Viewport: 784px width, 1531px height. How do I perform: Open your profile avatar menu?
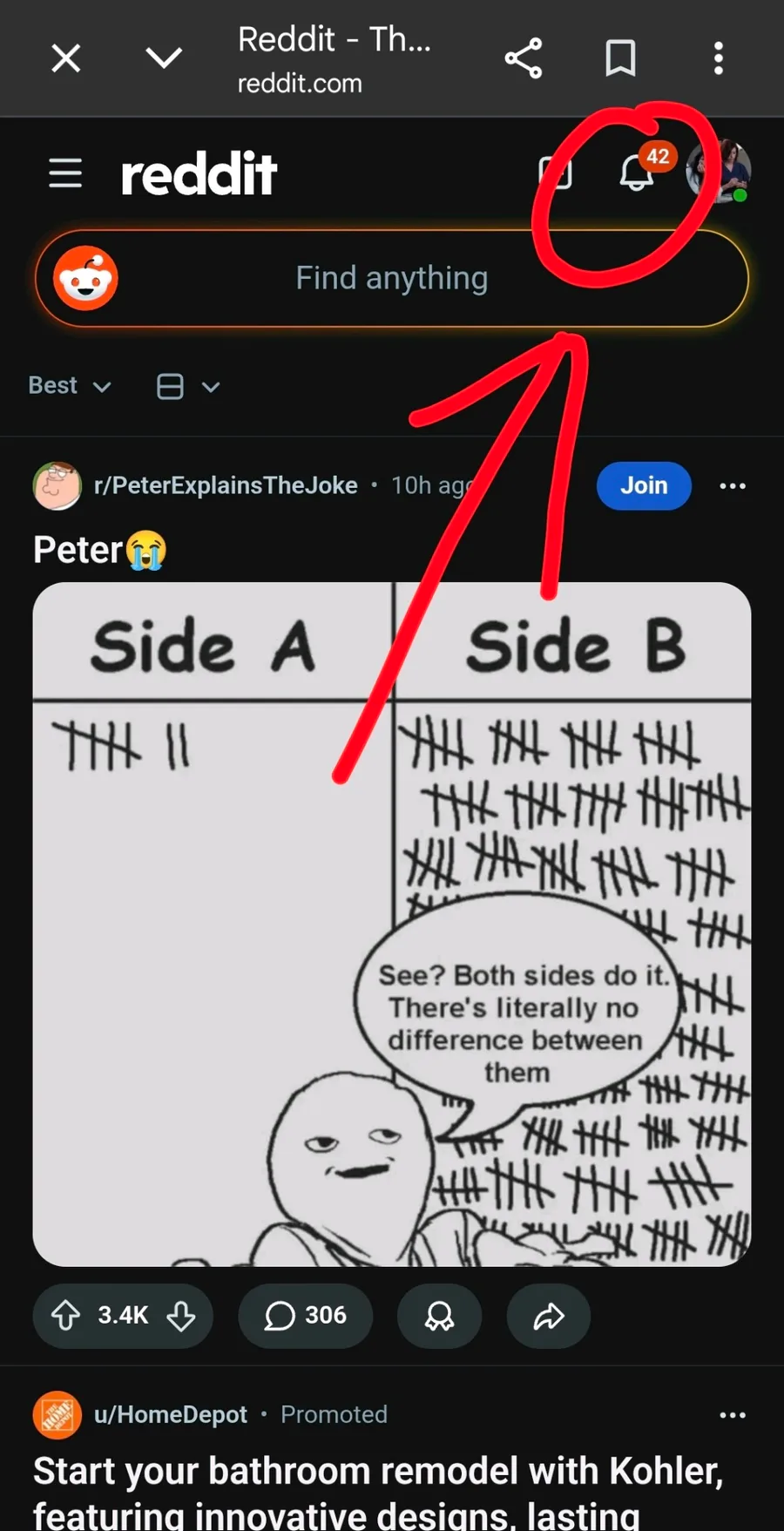(x=720, y=171)
